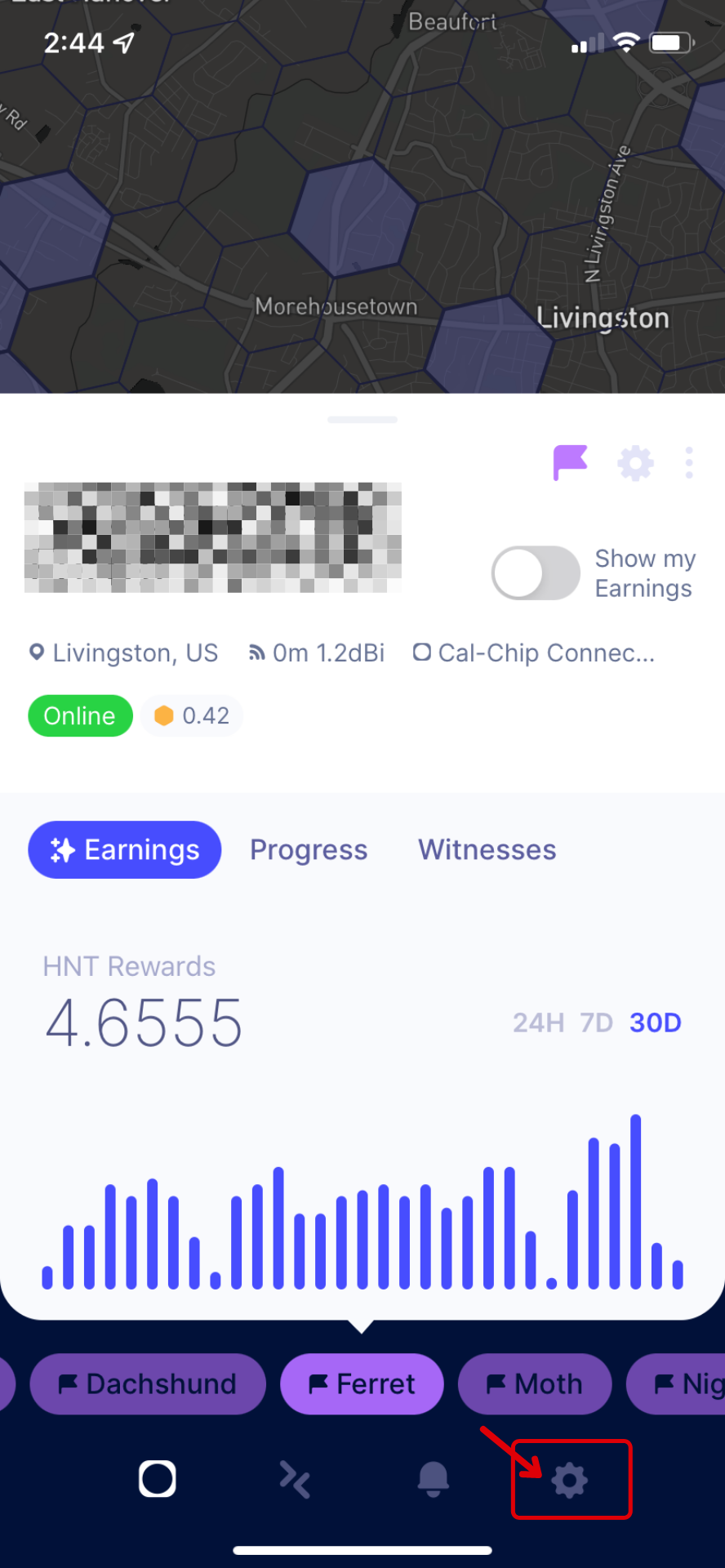This screenshot has width=725, height=1568.
Task: Toggle Show my Earnings switch
Action: point(536,572)
